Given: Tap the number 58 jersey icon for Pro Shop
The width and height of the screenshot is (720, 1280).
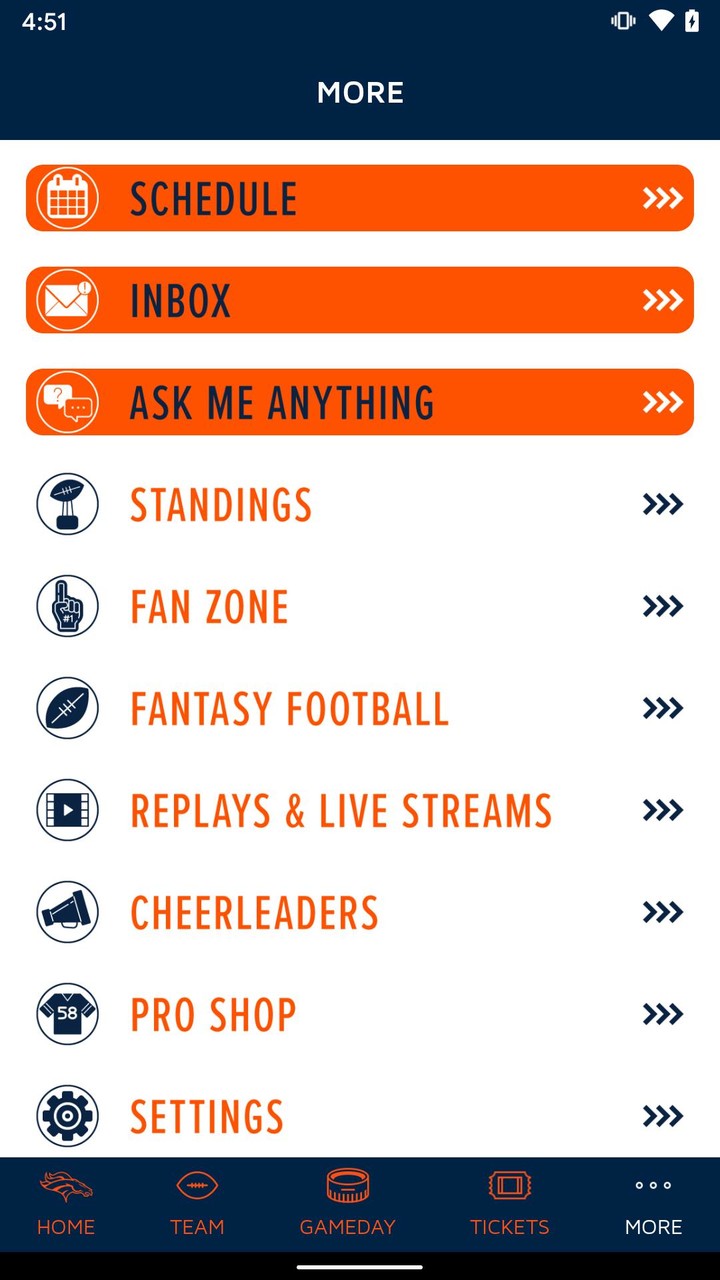Looking at the screenshot, I should coord(66,1014).
